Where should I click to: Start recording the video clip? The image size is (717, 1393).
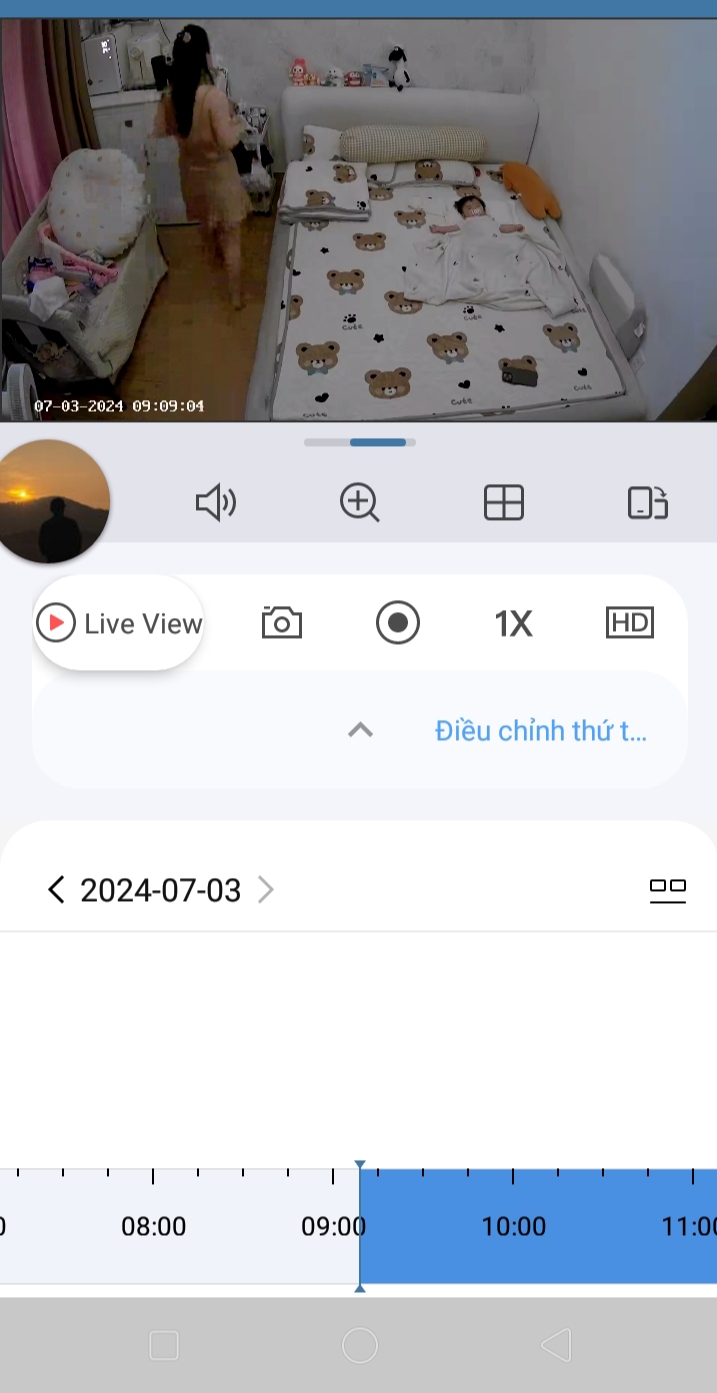click(398, 623)
